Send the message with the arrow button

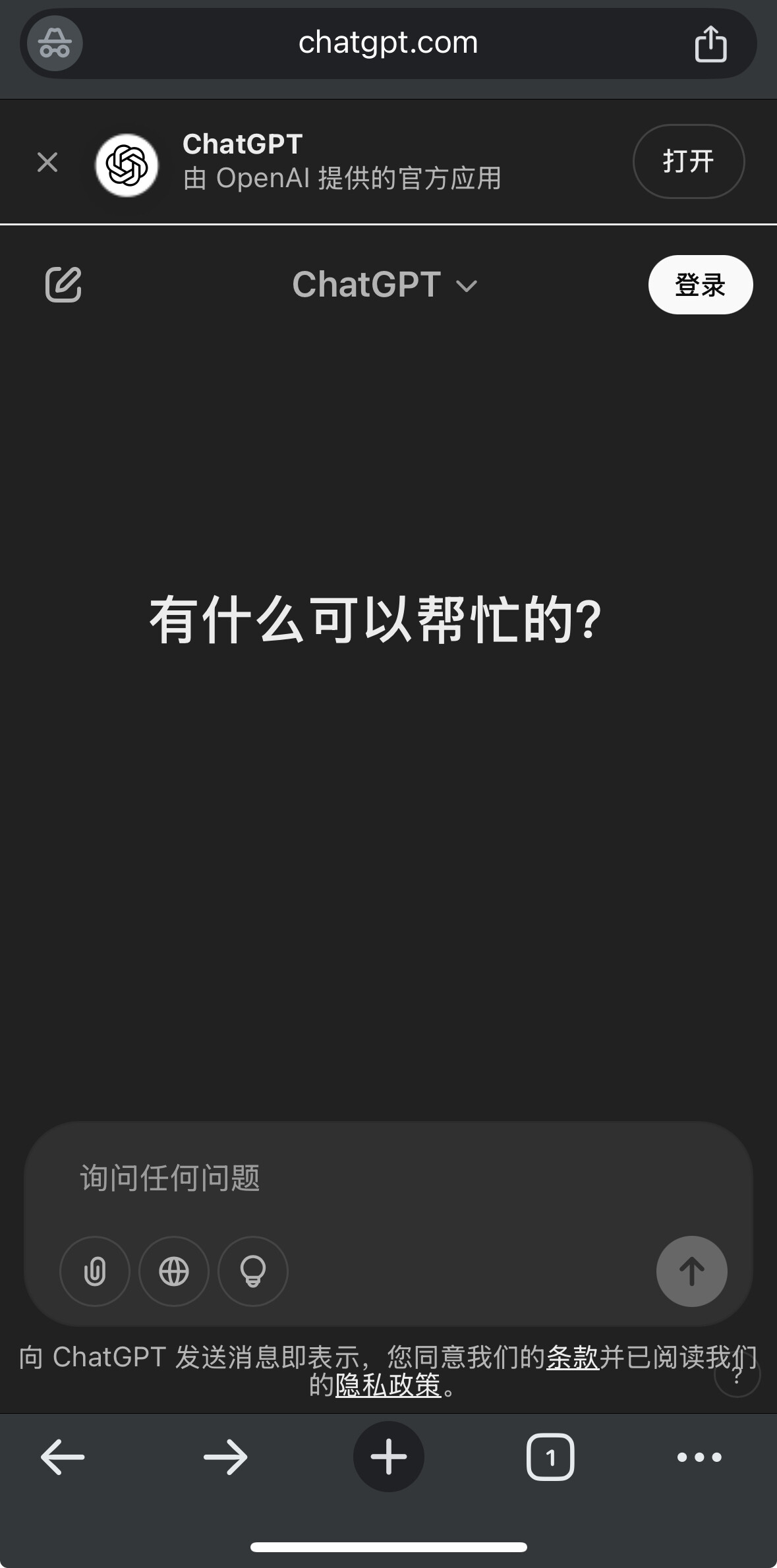coord(692,1271)
